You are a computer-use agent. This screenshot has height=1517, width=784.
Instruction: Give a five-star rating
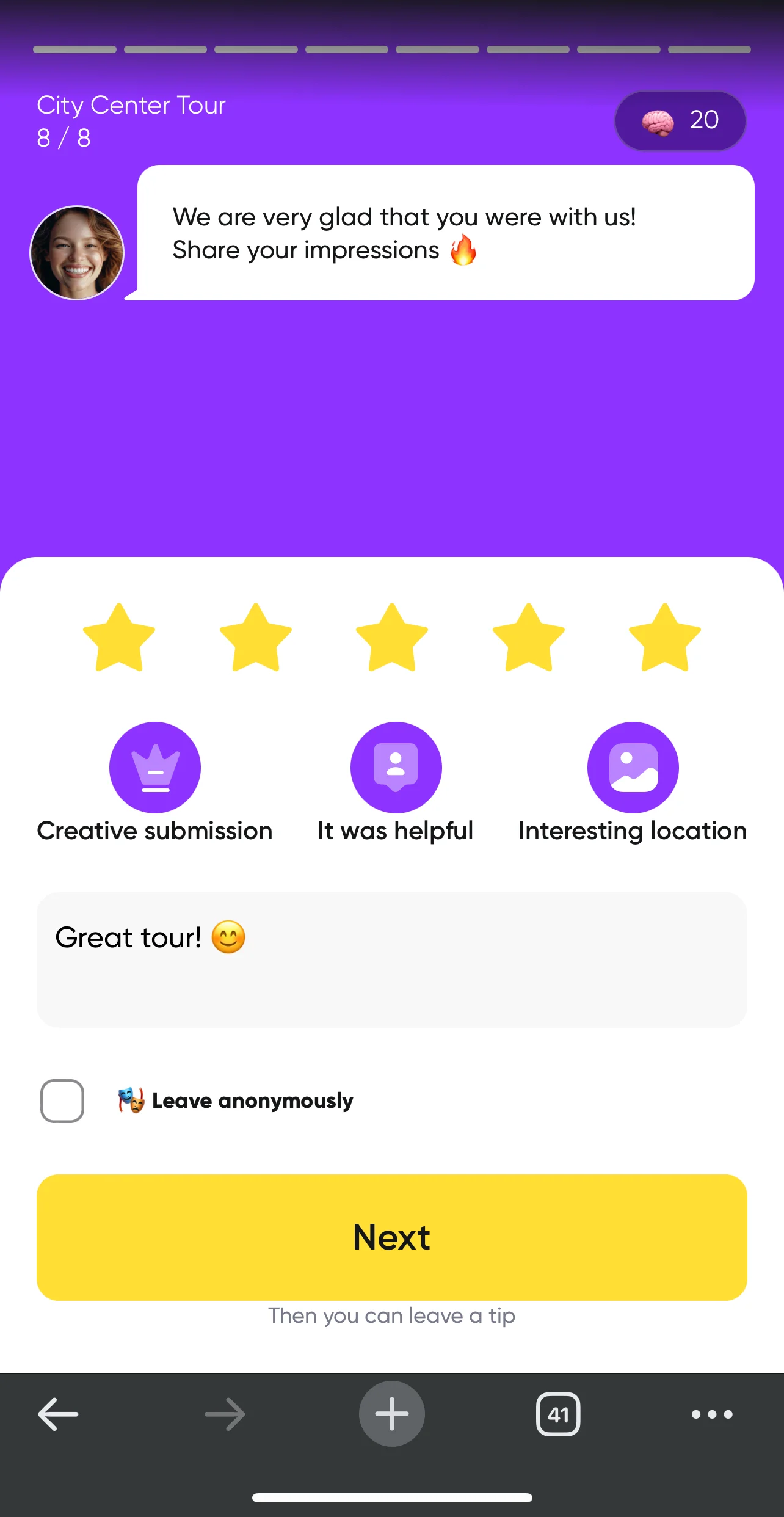[665, 639]
